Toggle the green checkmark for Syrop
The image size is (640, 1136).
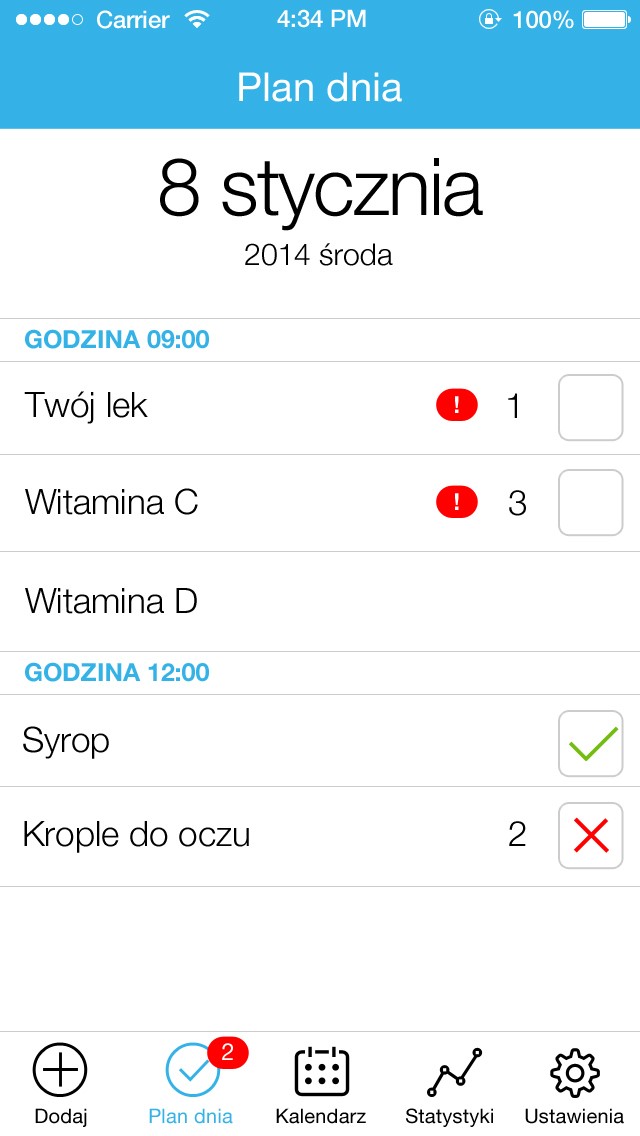[590, 744]
